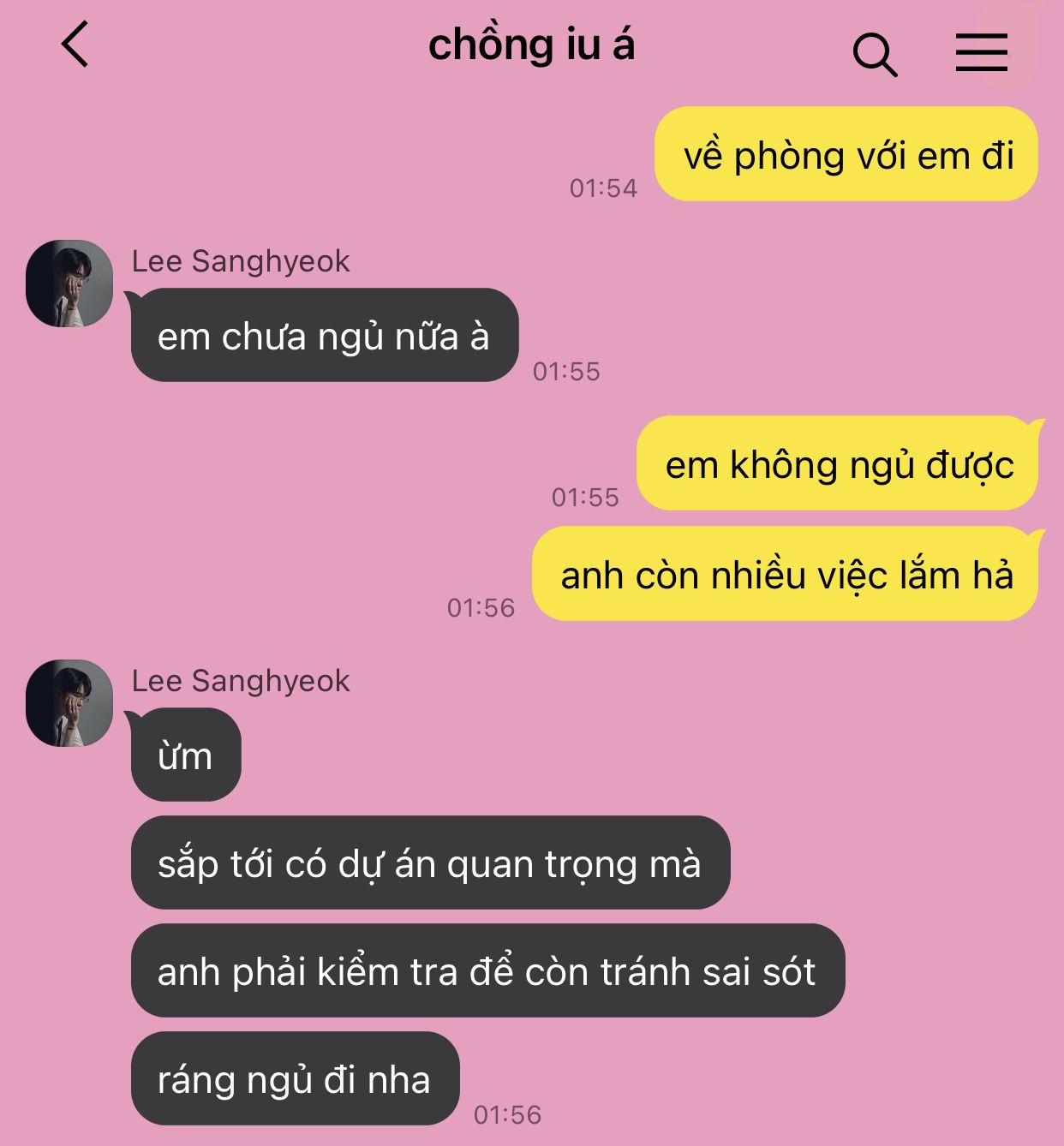Go back from the chat
Viewport: 1064px width, 1146px height.
pyautogui.click(x=75, y=45)
